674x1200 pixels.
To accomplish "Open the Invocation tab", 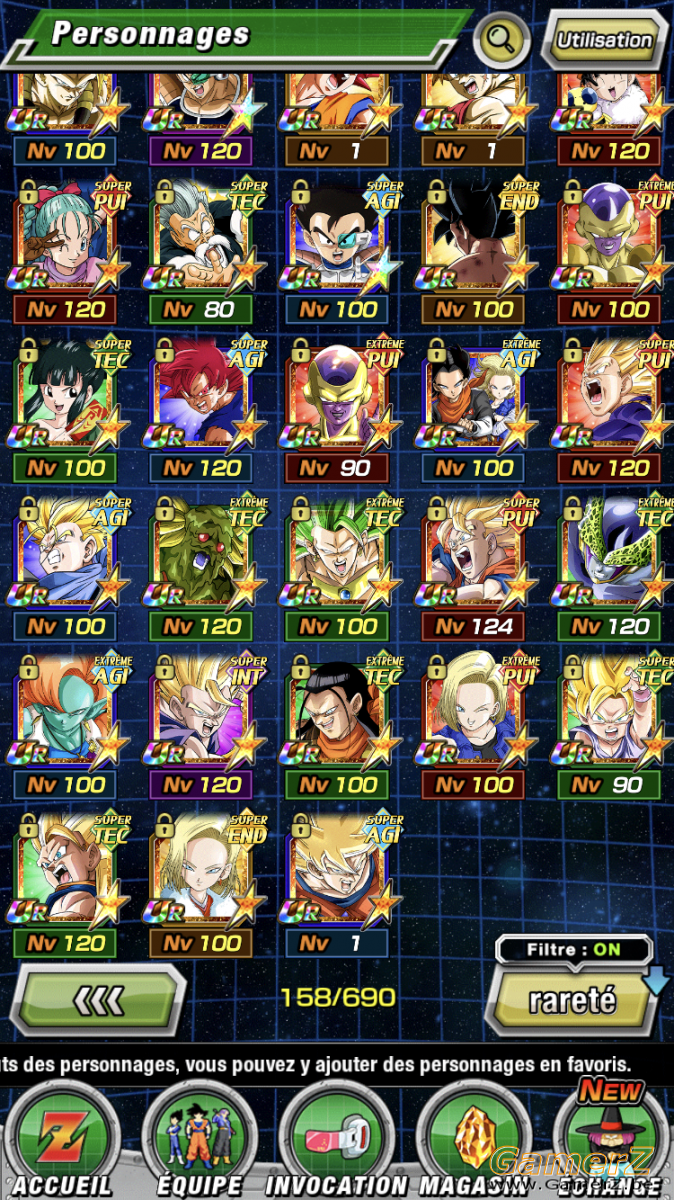I will [336, 1140].
